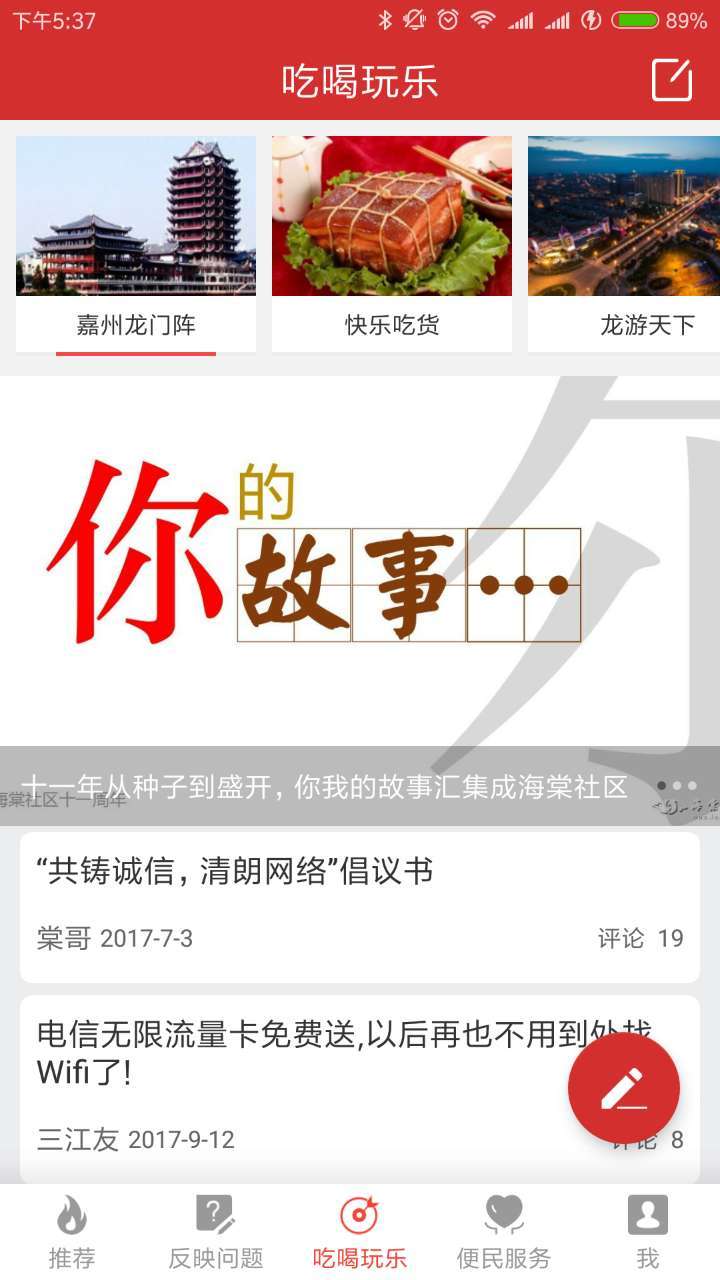This screenshot has width=720, height=1280.
Task: Tap the compose icon in the top bar
Action: coord(672,80)
